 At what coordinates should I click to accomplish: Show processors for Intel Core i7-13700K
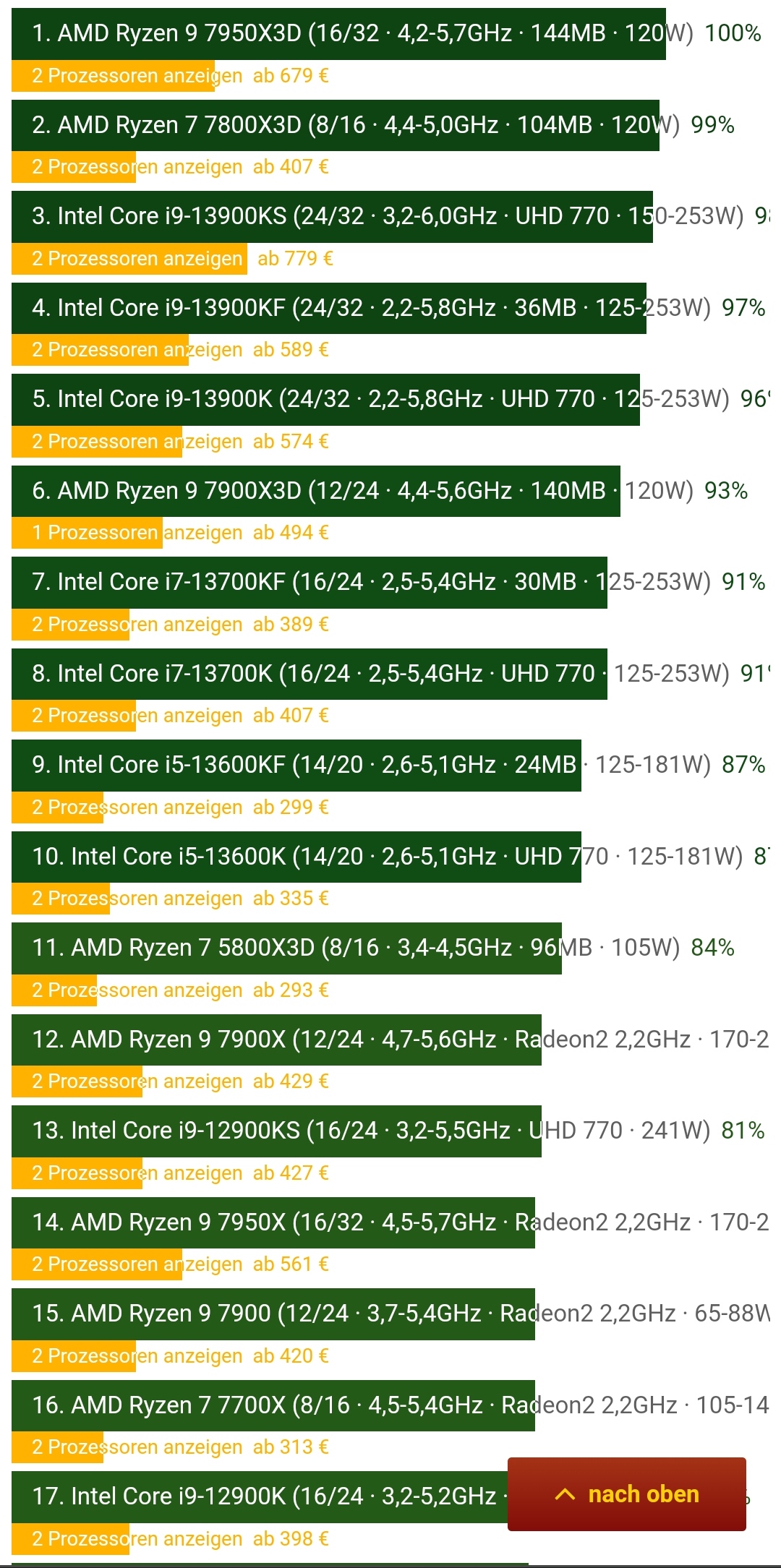(x=137, y=716)
